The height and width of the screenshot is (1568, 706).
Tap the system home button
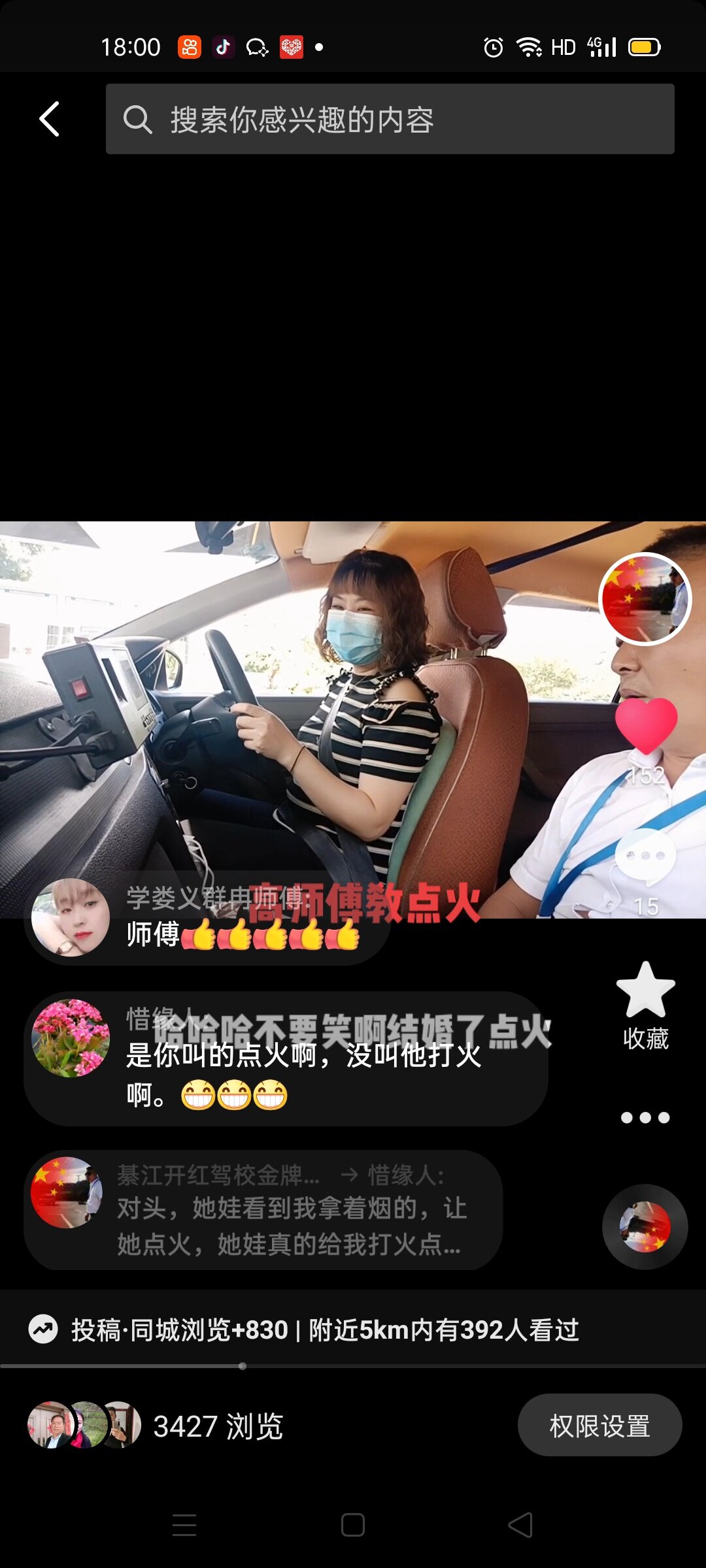[x=353, y=1525]
